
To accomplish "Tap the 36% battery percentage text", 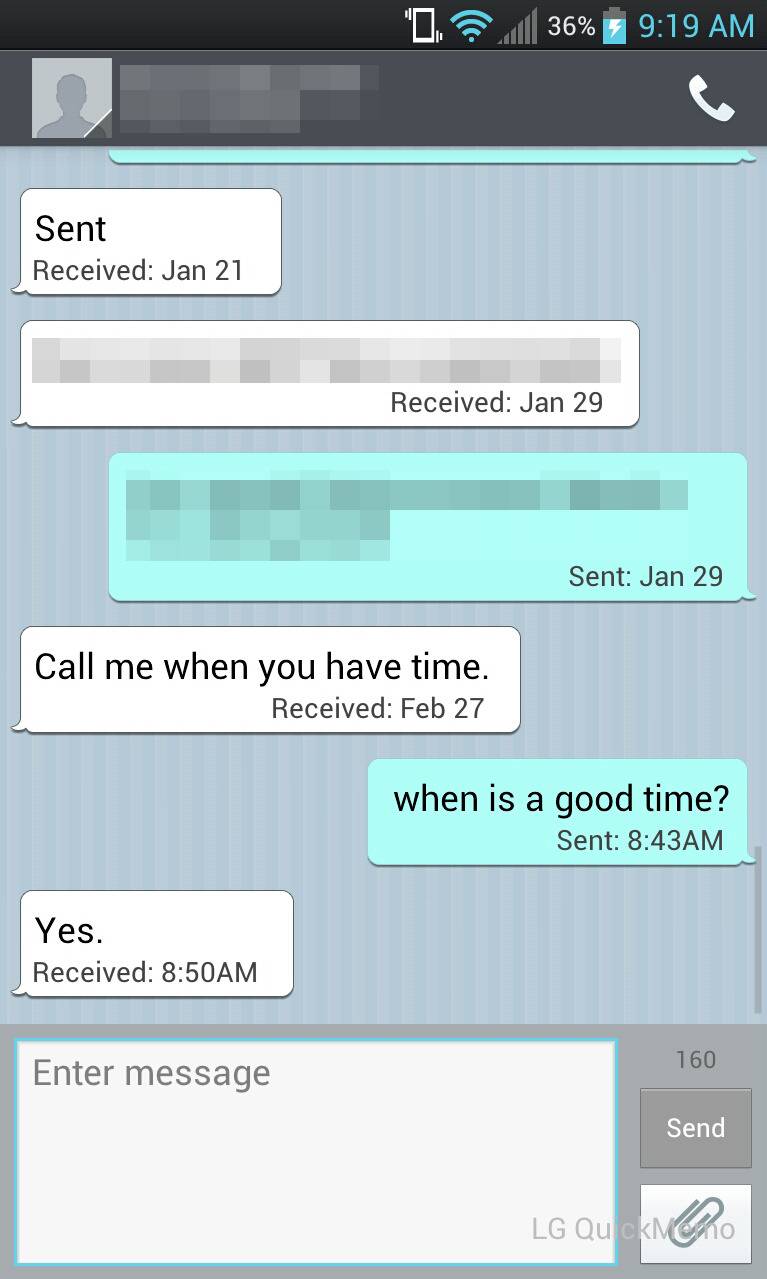I will pos(568,25).
